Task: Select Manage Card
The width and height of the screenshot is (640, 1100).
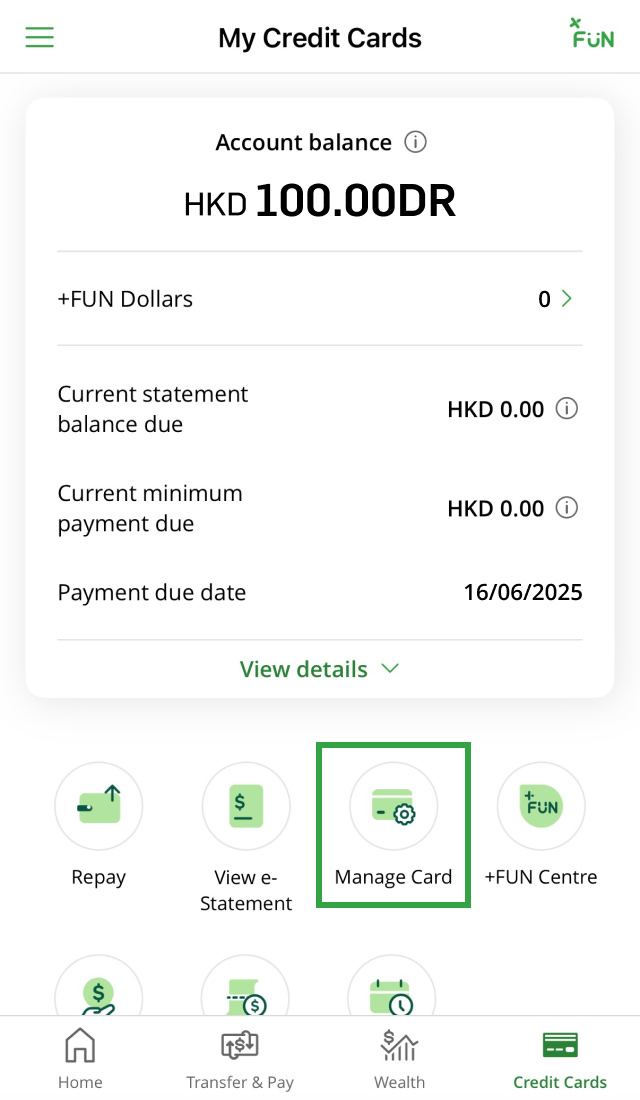Action: (x=394, y=825)
